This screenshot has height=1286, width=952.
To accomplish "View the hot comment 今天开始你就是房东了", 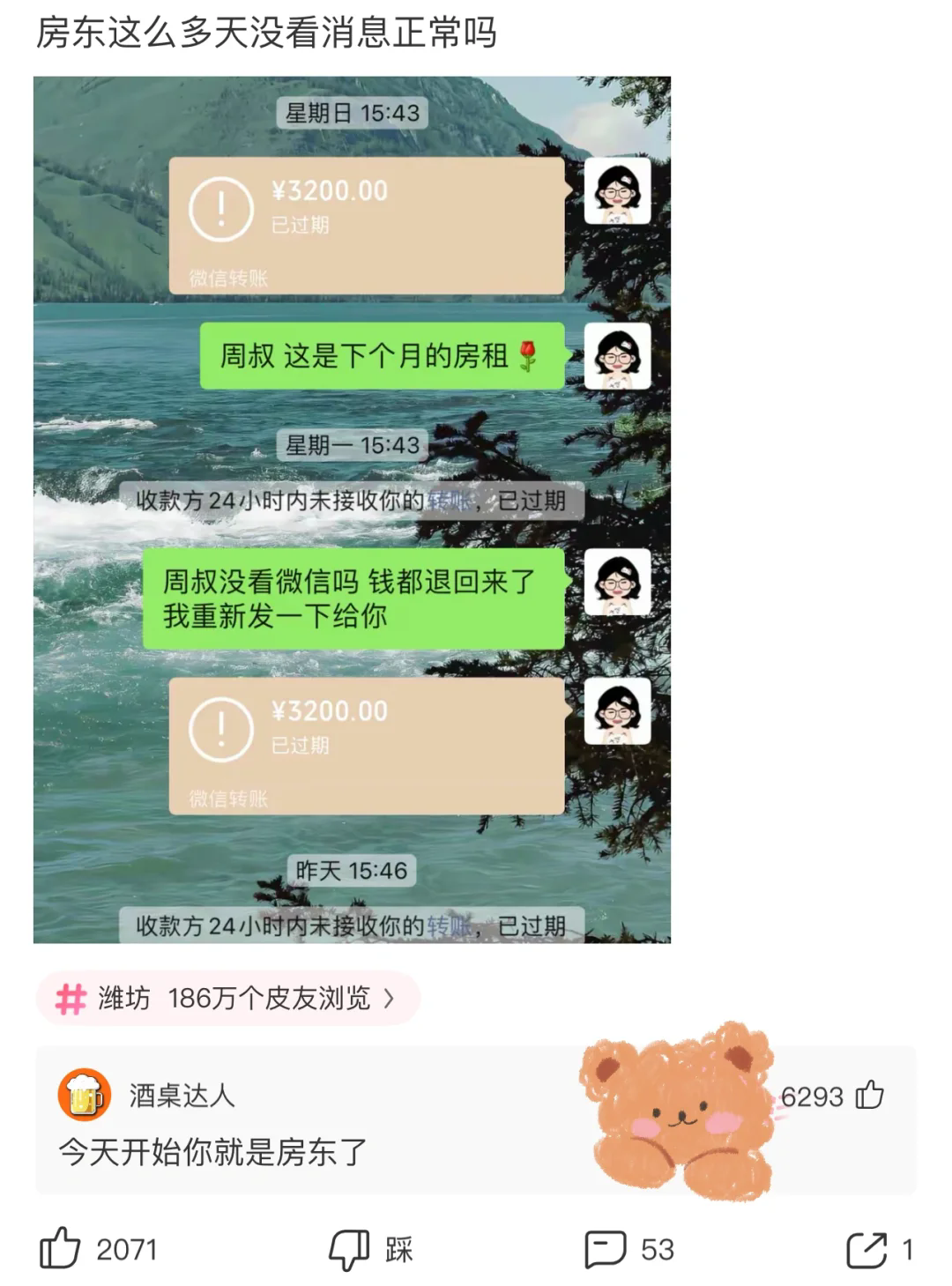I will (212, 1152).
